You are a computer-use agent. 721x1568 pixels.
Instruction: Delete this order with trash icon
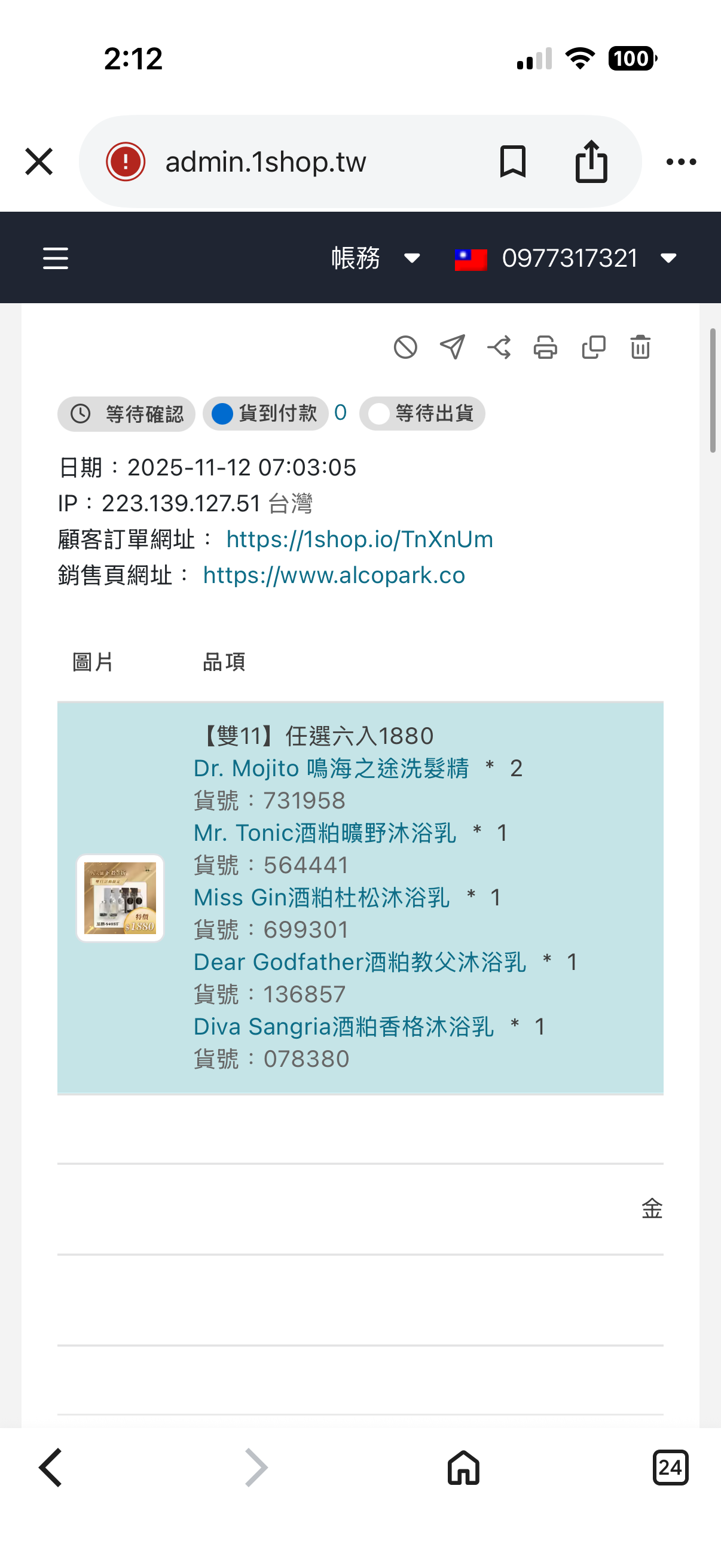point(640,347)
